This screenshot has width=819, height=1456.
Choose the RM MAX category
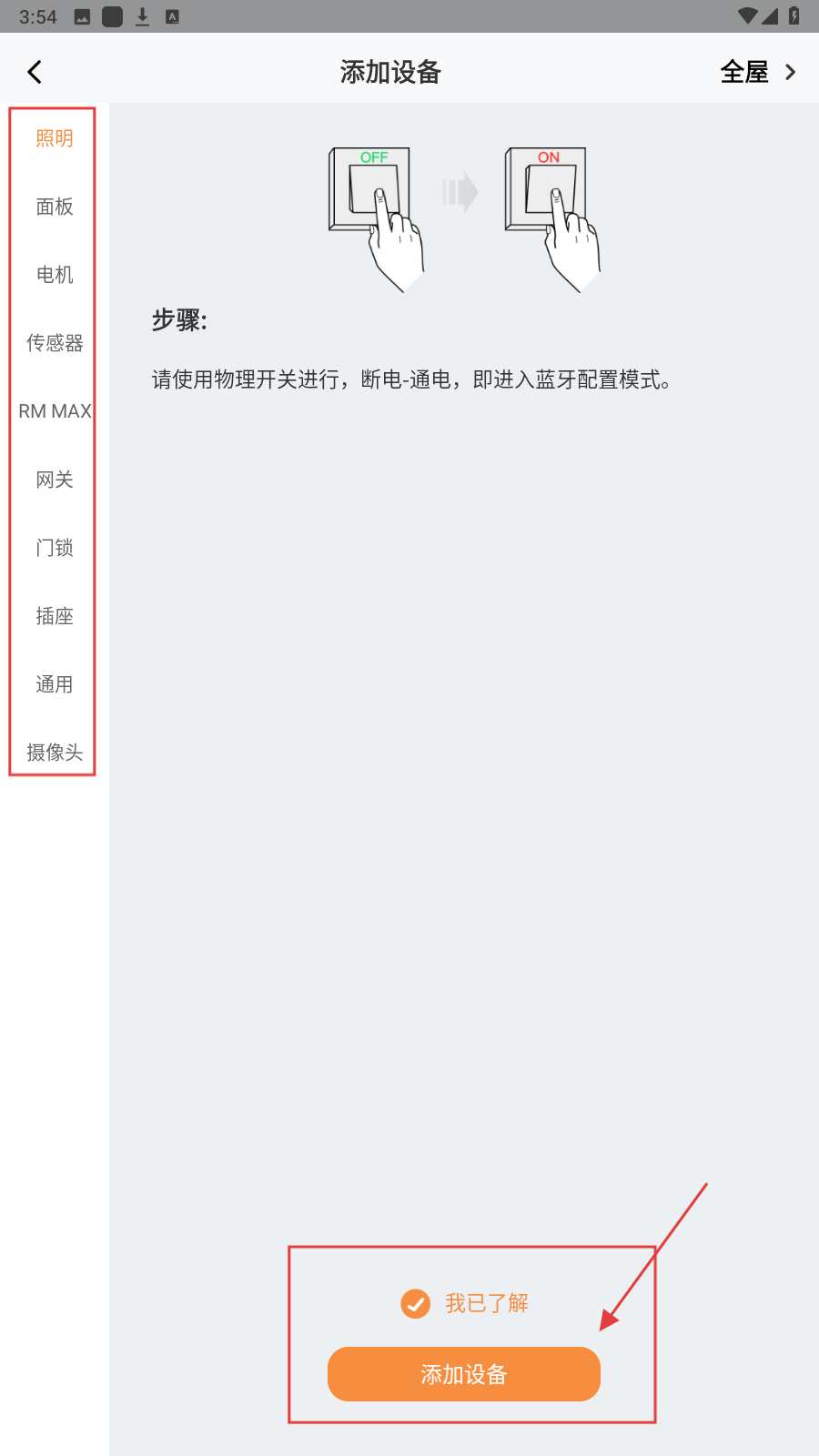pos(55,411)
